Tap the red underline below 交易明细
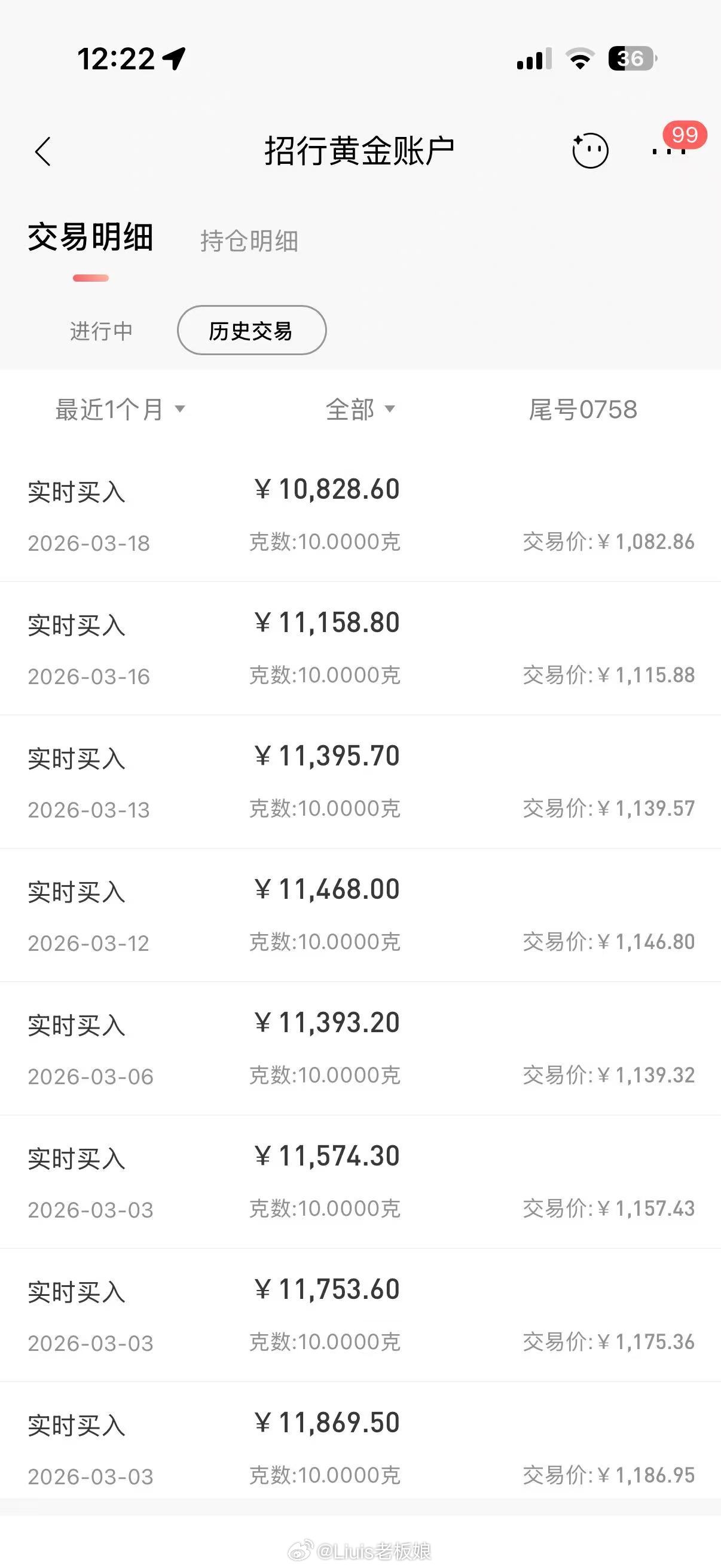Screen dimensions: 721x1568 90,277
